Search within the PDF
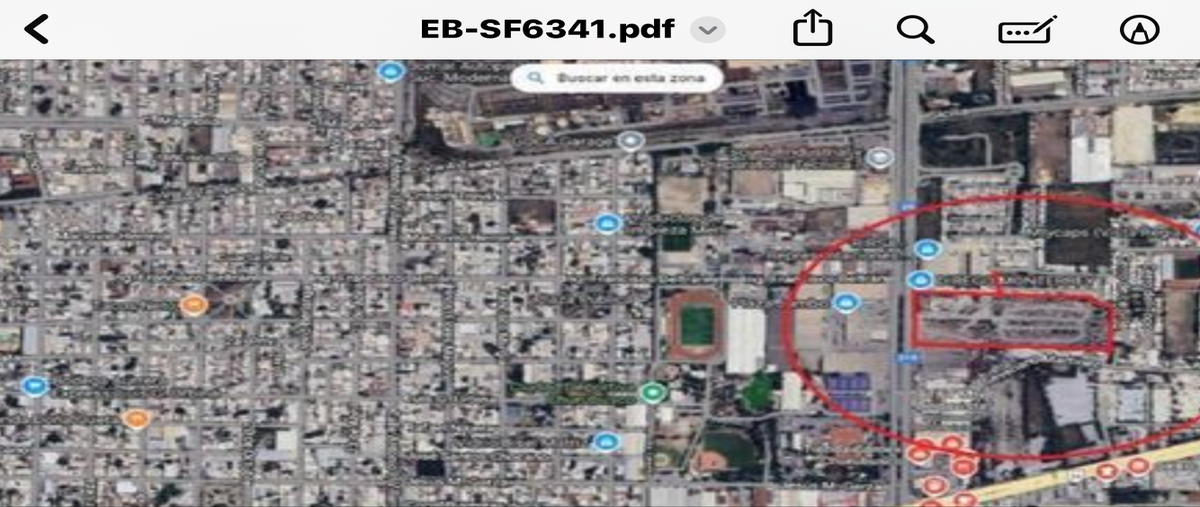 click(x=914, y=30)
